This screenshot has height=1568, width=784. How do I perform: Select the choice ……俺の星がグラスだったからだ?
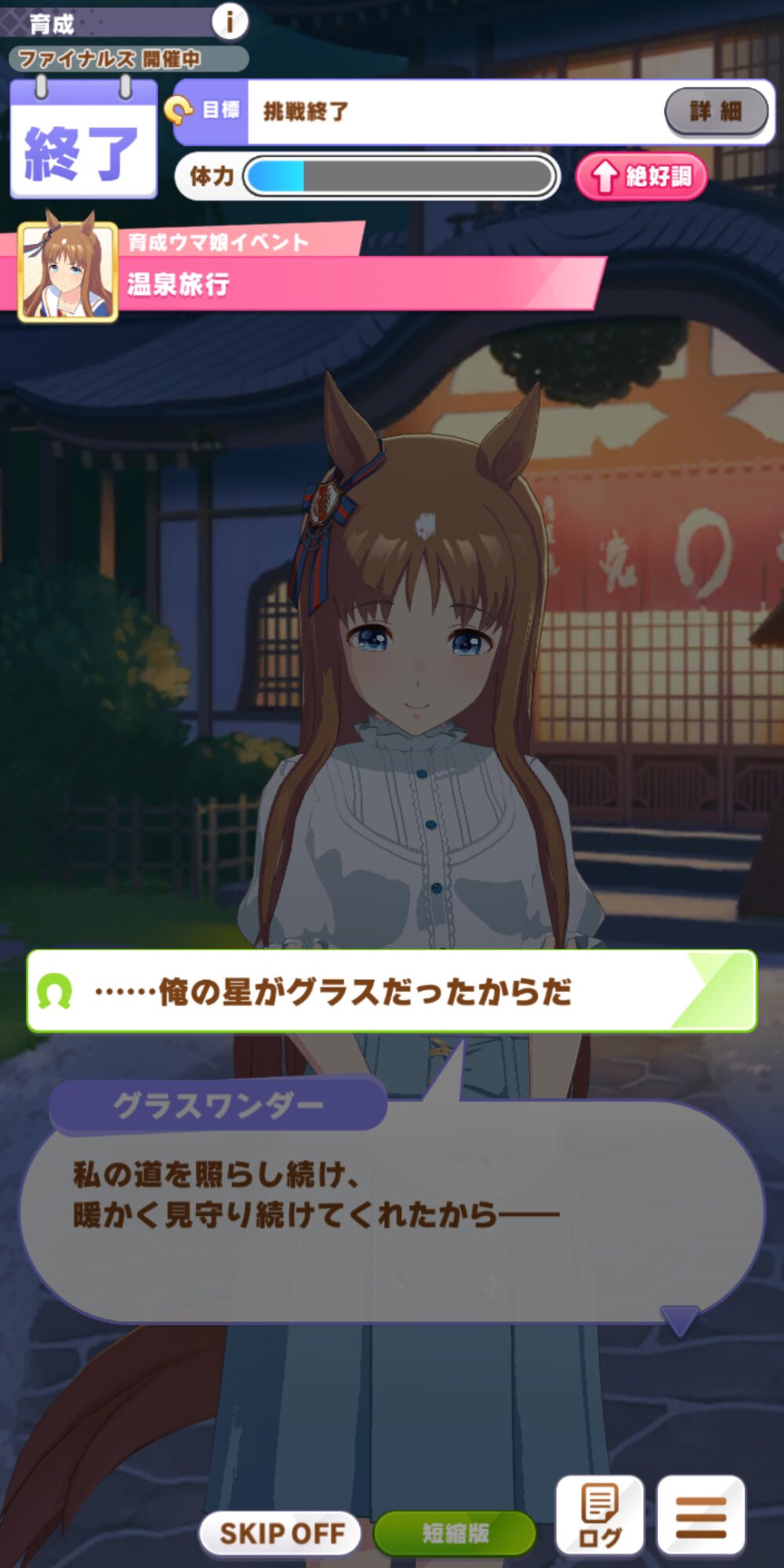(391, 992)
